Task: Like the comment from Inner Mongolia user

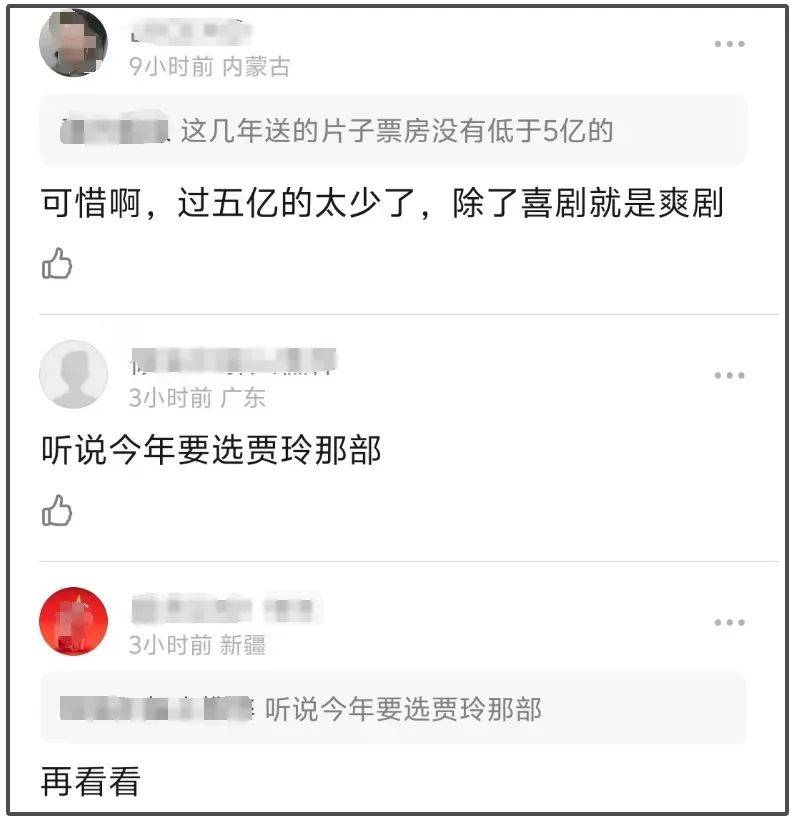Action: pos(57,264)
